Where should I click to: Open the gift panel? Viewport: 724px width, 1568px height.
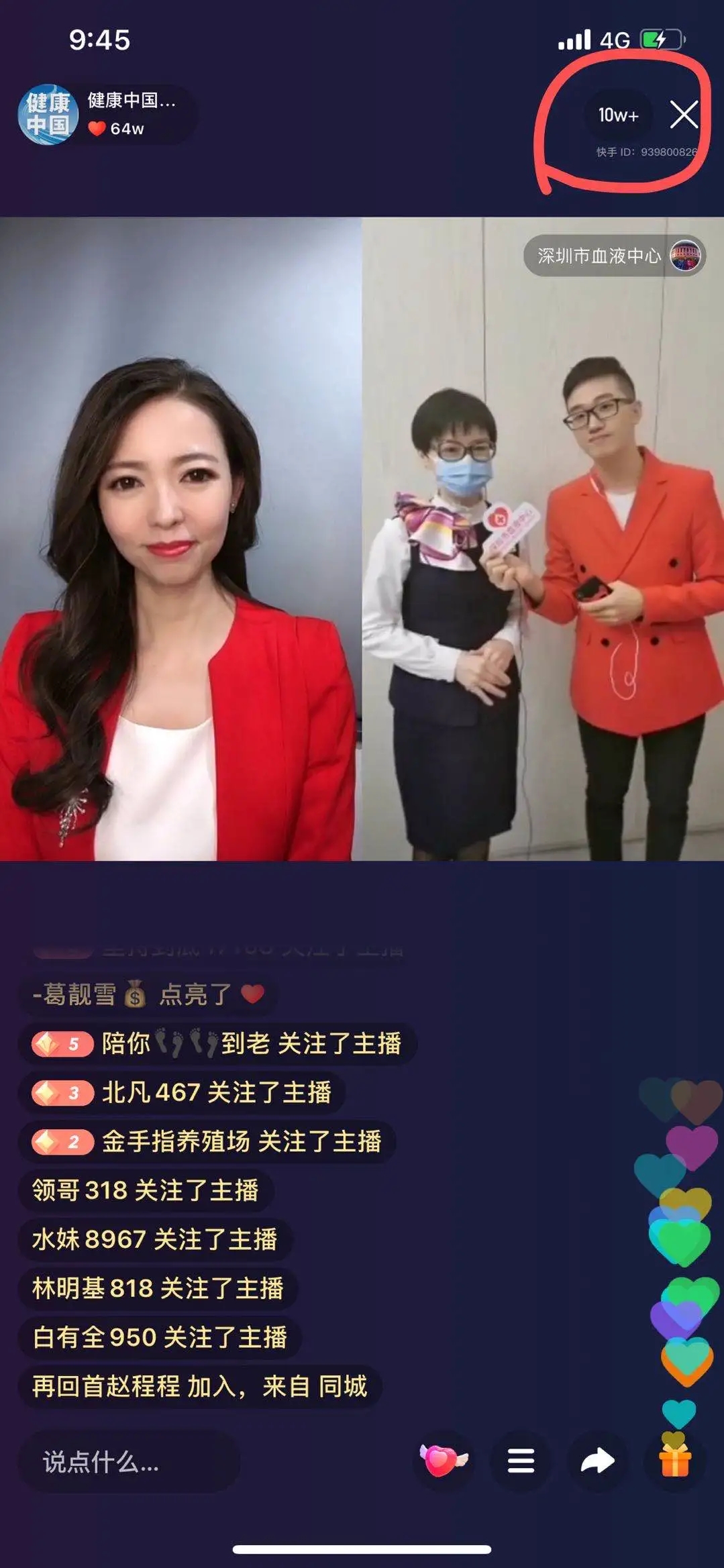[x=675, y=1461]
